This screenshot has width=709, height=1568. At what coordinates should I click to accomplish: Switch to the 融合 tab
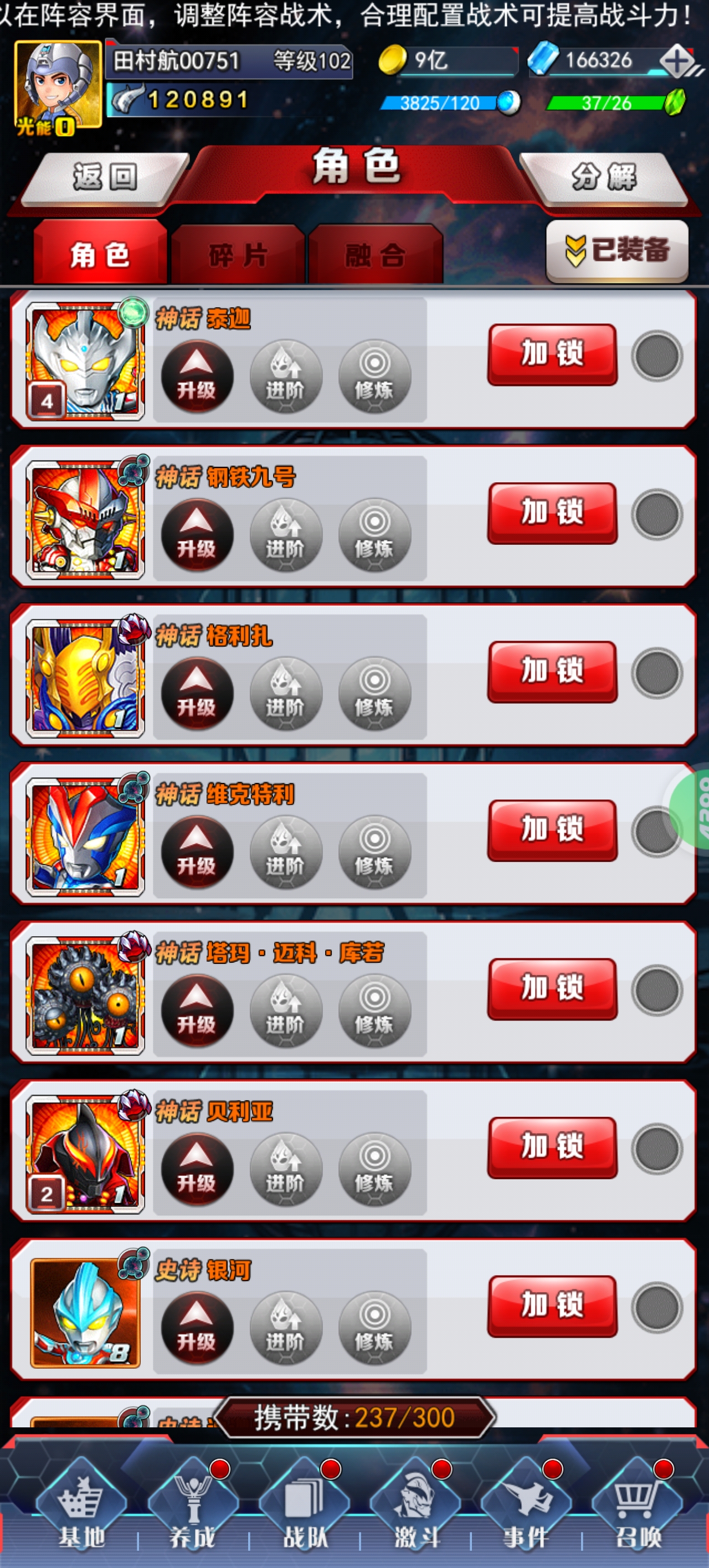tap(375, 254)
